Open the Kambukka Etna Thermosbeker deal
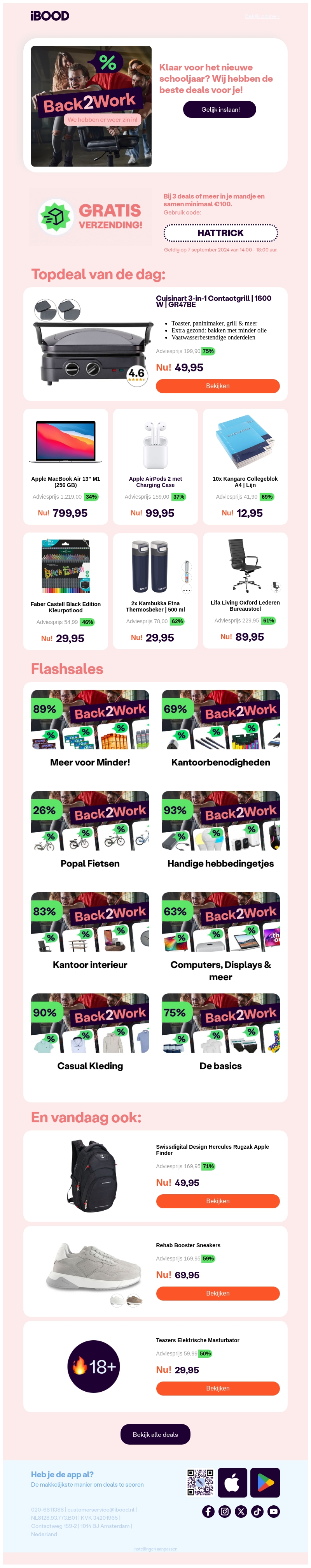Viewport: 311px width, 1568px height. click(155, 591)
